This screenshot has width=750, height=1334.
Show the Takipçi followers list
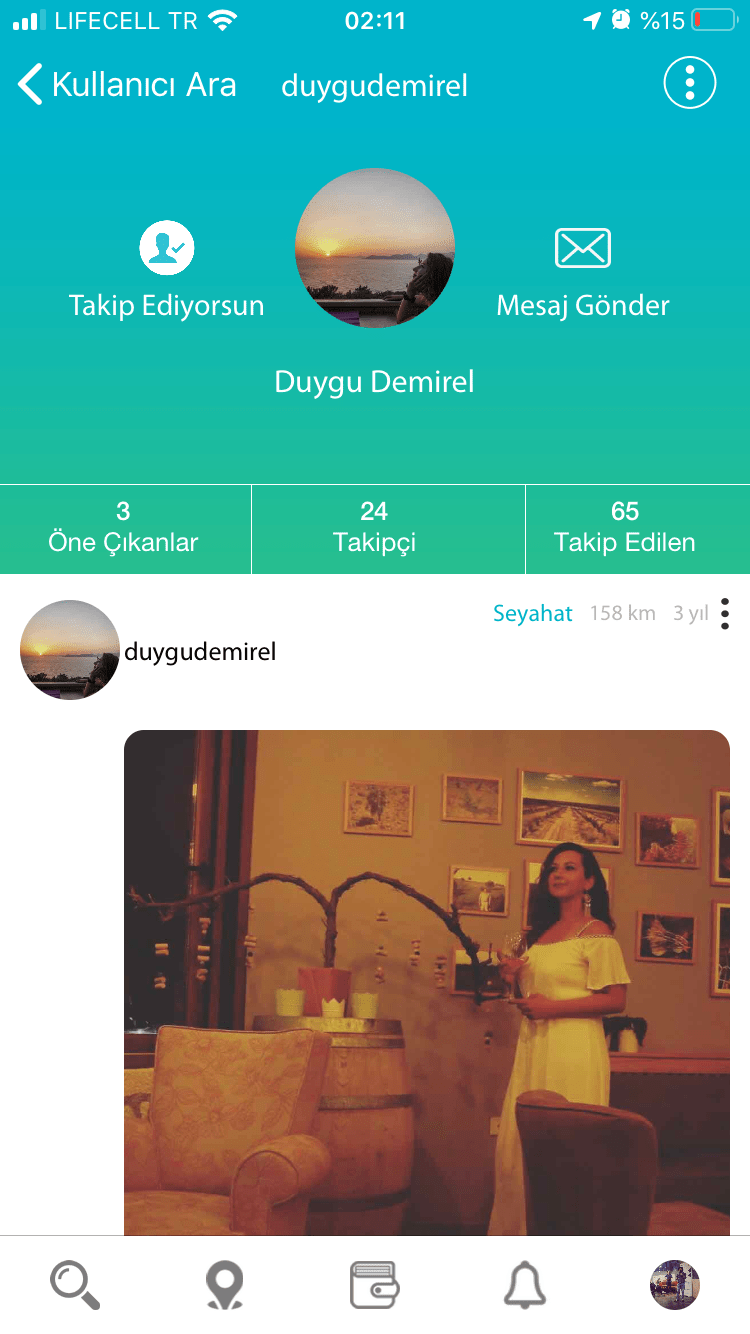(x=375, y=528)
